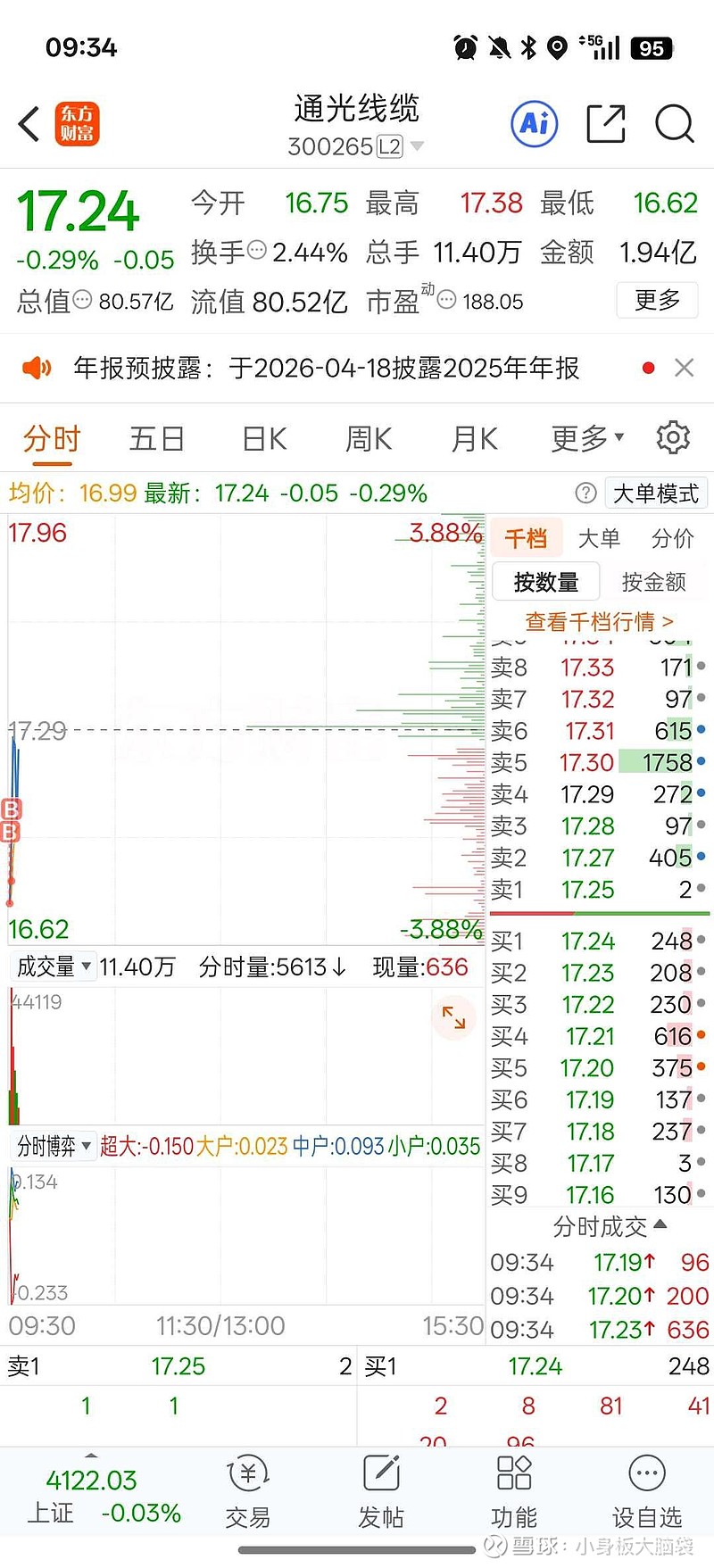Open the AI assistant

[534, 124]
